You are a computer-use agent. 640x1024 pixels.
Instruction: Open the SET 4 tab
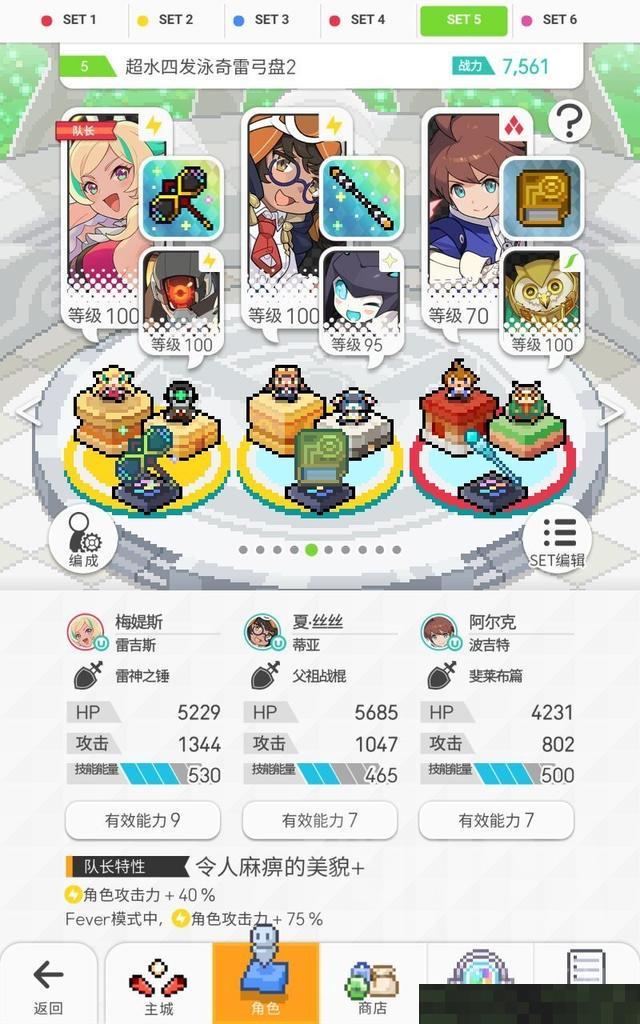pos(356,19)
